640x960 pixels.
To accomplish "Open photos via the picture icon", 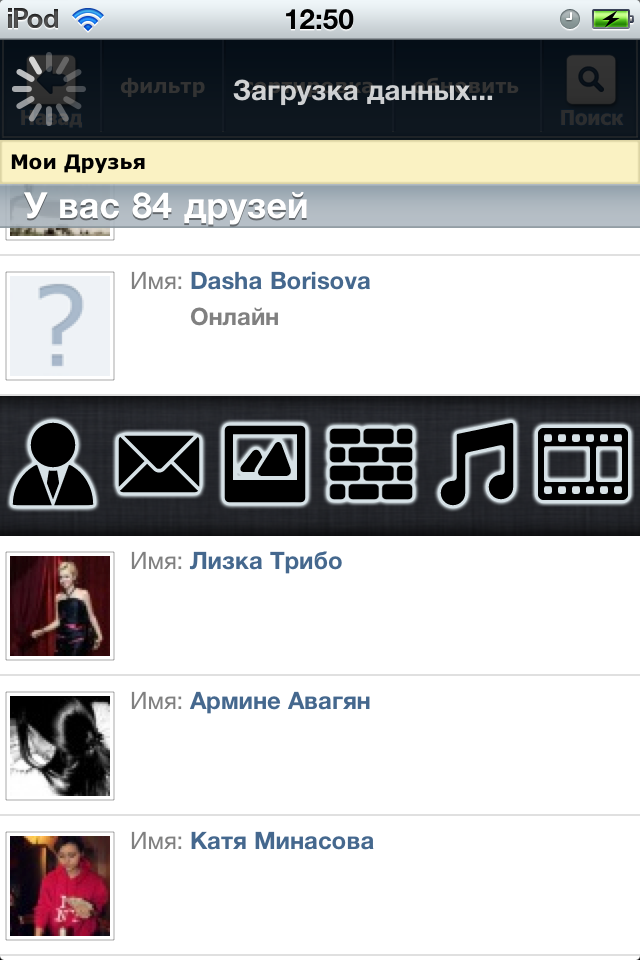I will [264, 464].
